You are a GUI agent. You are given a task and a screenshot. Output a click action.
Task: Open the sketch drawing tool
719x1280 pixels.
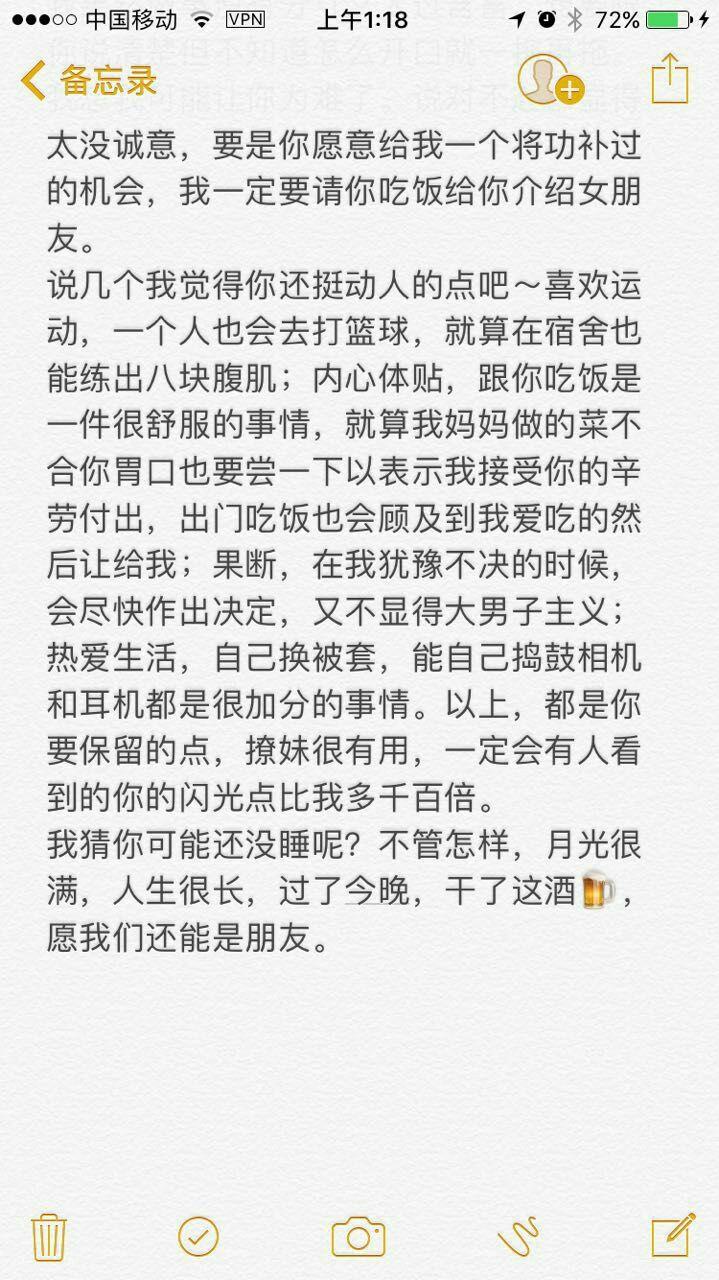click(x=518, y=1236)
